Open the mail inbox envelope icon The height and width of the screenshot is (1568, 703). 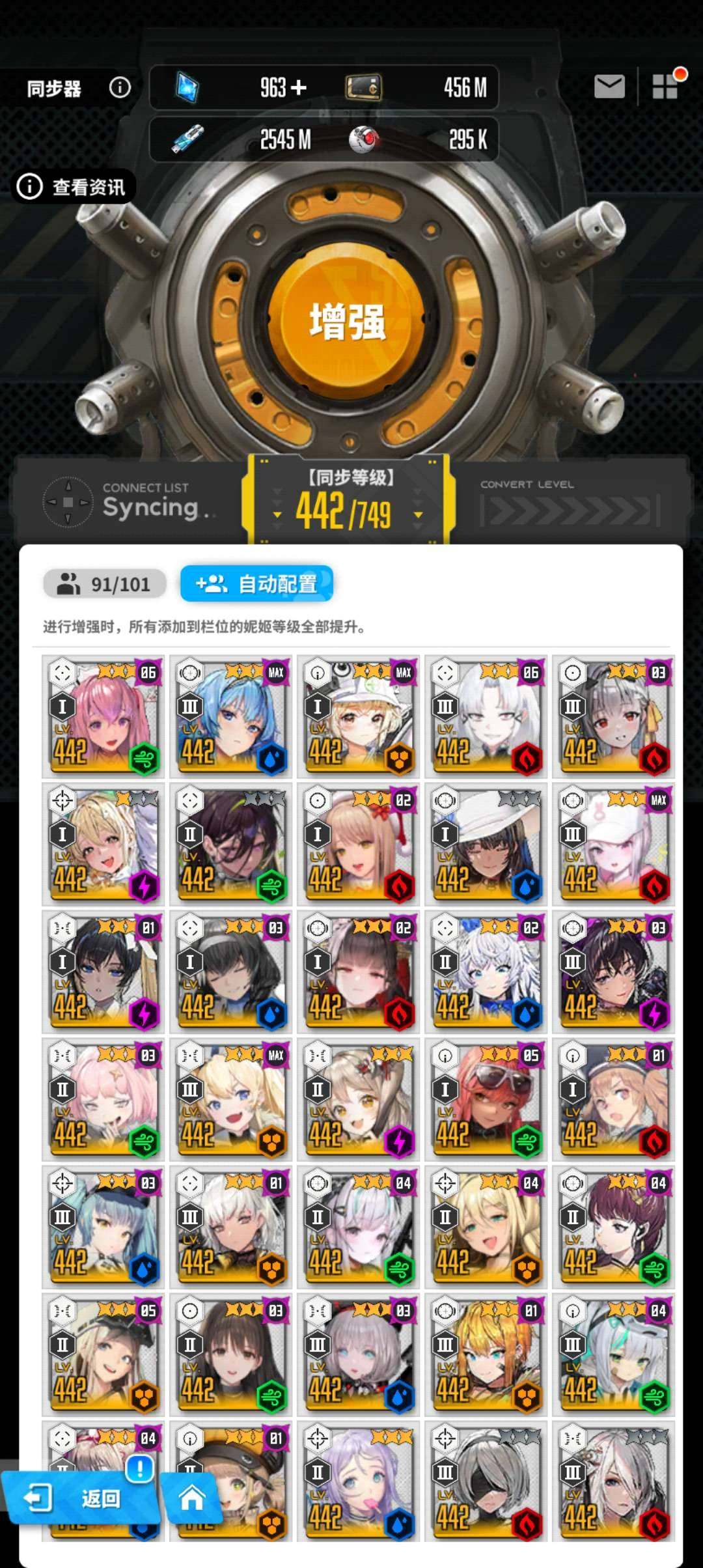(x=609, y=87)
